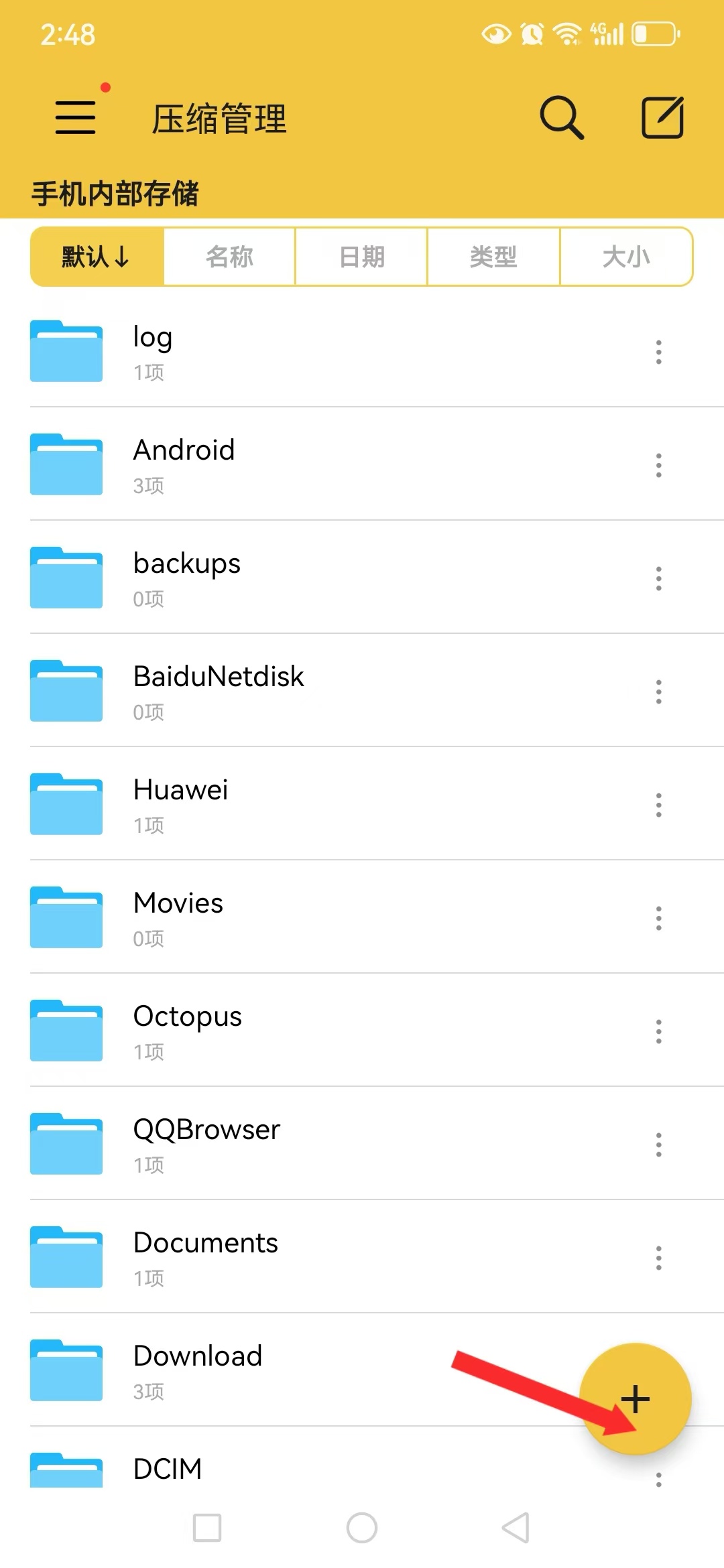Screen dimensions: 724x1568
Task: Open the log folder
Action: point(268,352)
